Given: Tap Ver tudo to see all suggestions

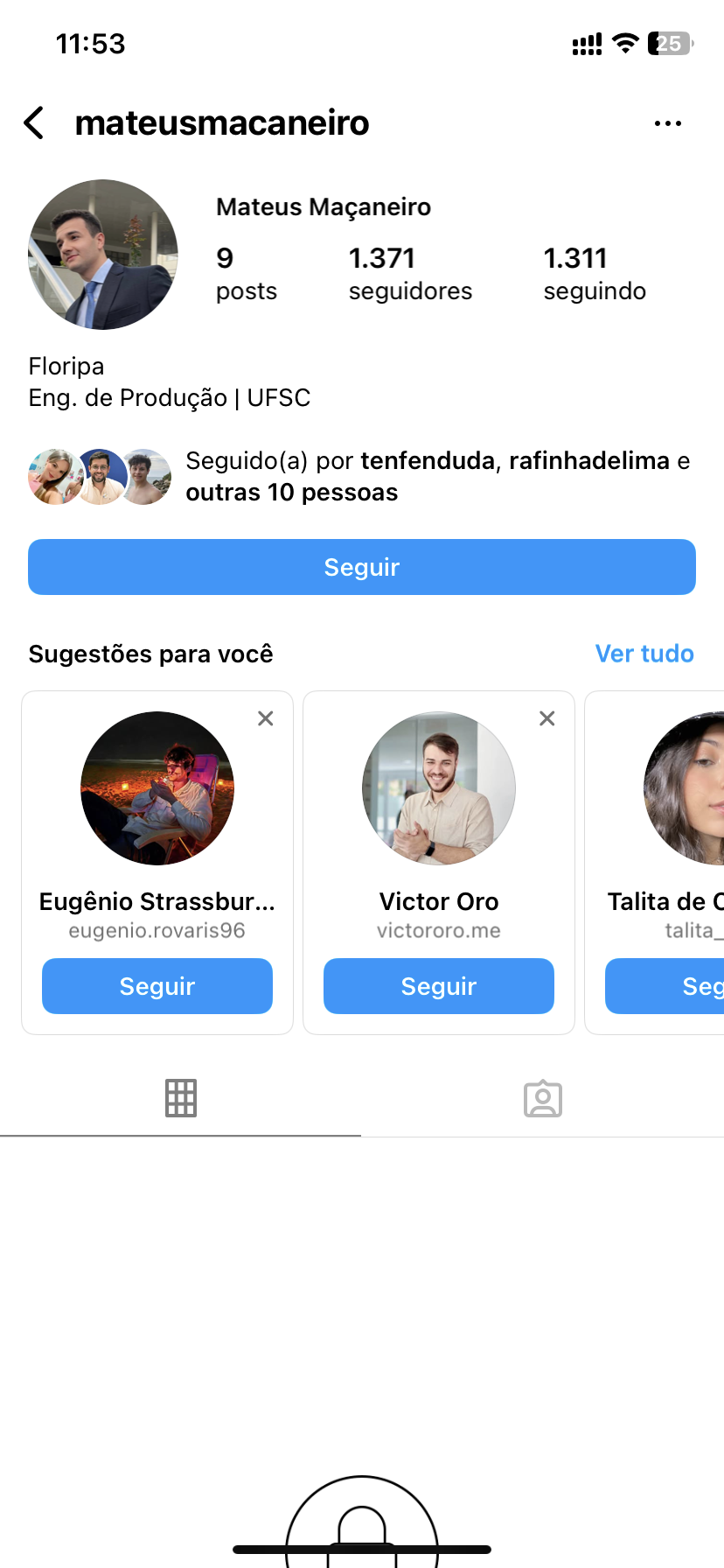Looking at the screenshot, I should [644, 654].
